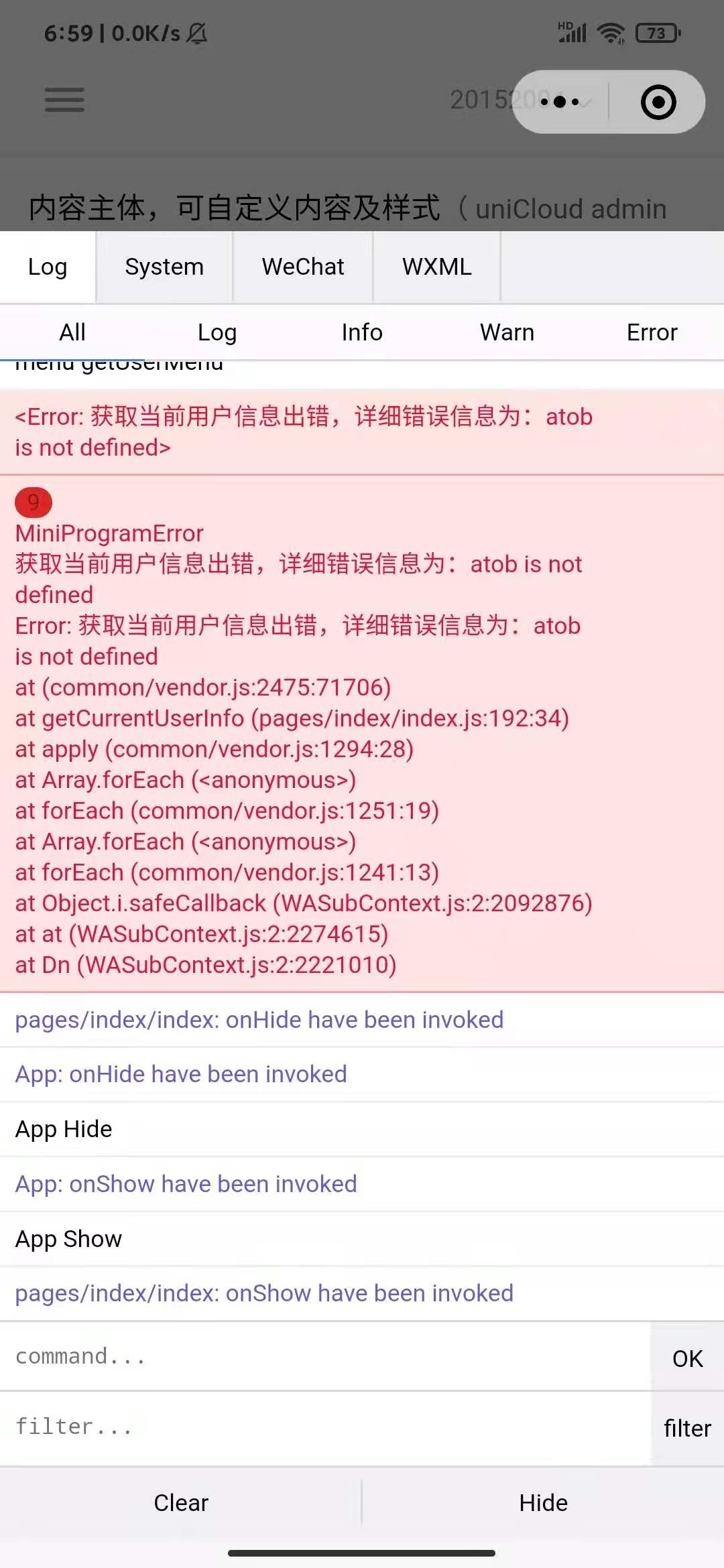Show only Warn entries

point(507,332)
